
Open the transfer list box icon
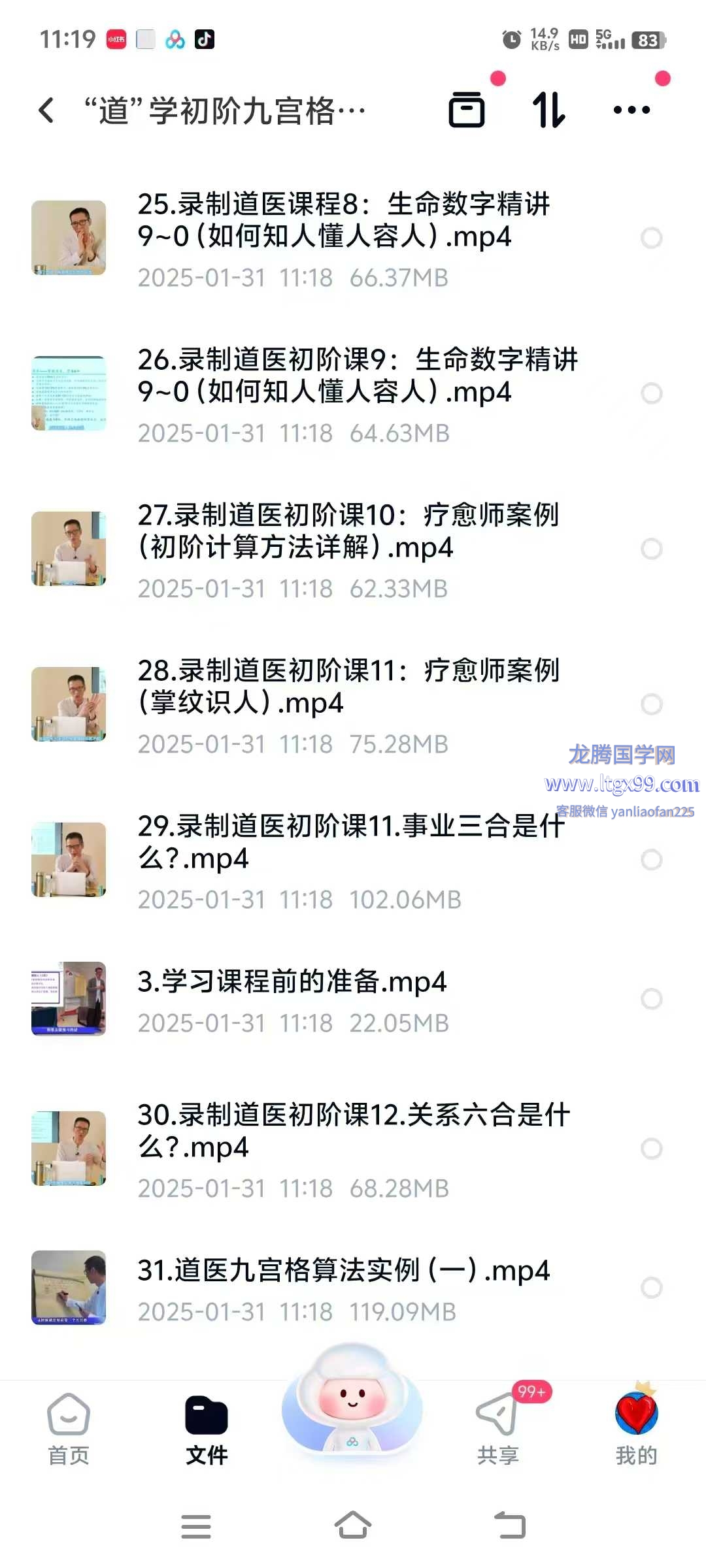(467, 110)
